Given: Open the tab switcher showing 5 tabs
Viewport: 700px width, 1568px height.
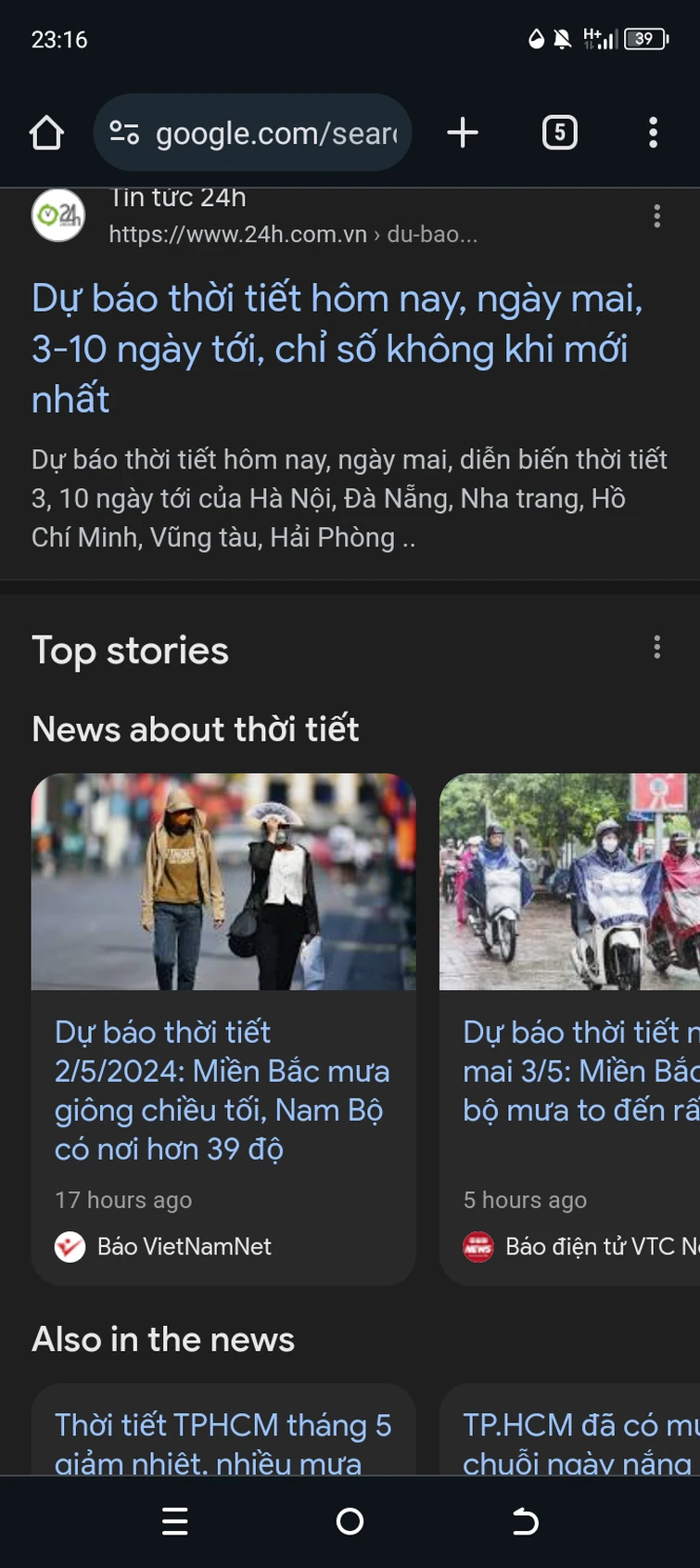Looking at the screenshot, I should click(x=559, y=134).
